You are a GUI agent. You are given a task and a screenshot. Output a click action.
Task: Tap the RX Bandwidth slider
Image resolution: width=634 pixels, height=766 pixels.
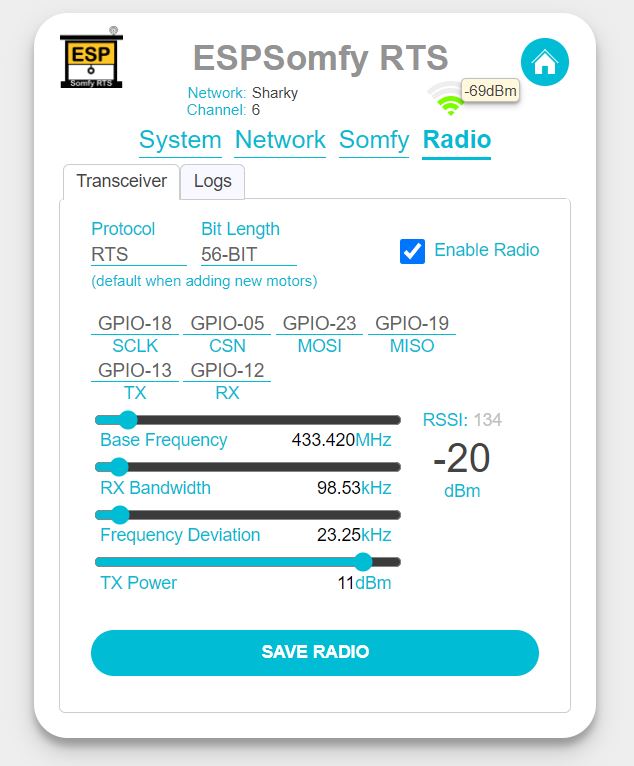[x=248, y=467]
